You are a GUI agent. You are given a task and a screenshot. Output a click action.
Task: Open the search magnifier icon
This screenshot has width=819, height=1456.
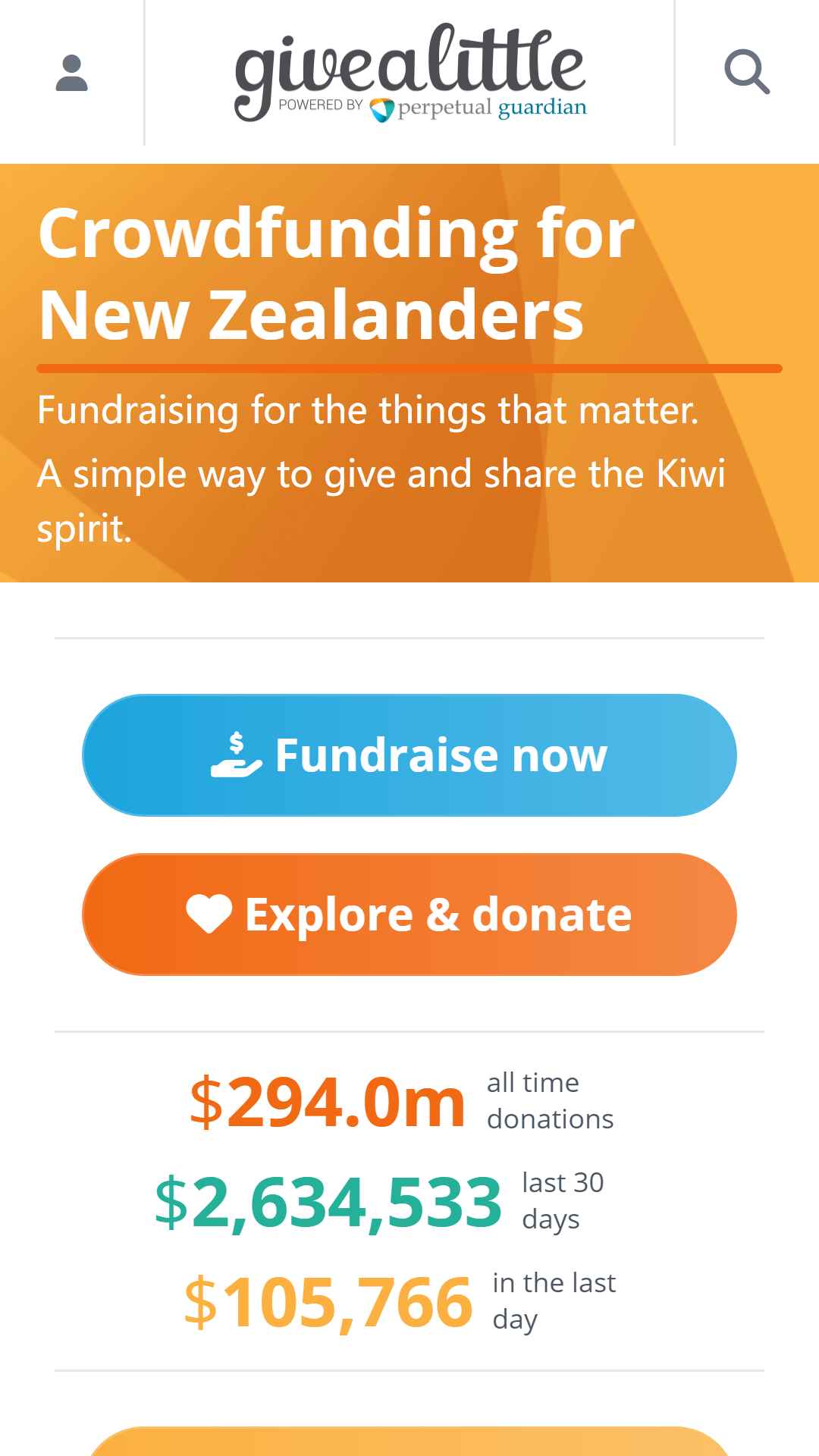(747, 73)
